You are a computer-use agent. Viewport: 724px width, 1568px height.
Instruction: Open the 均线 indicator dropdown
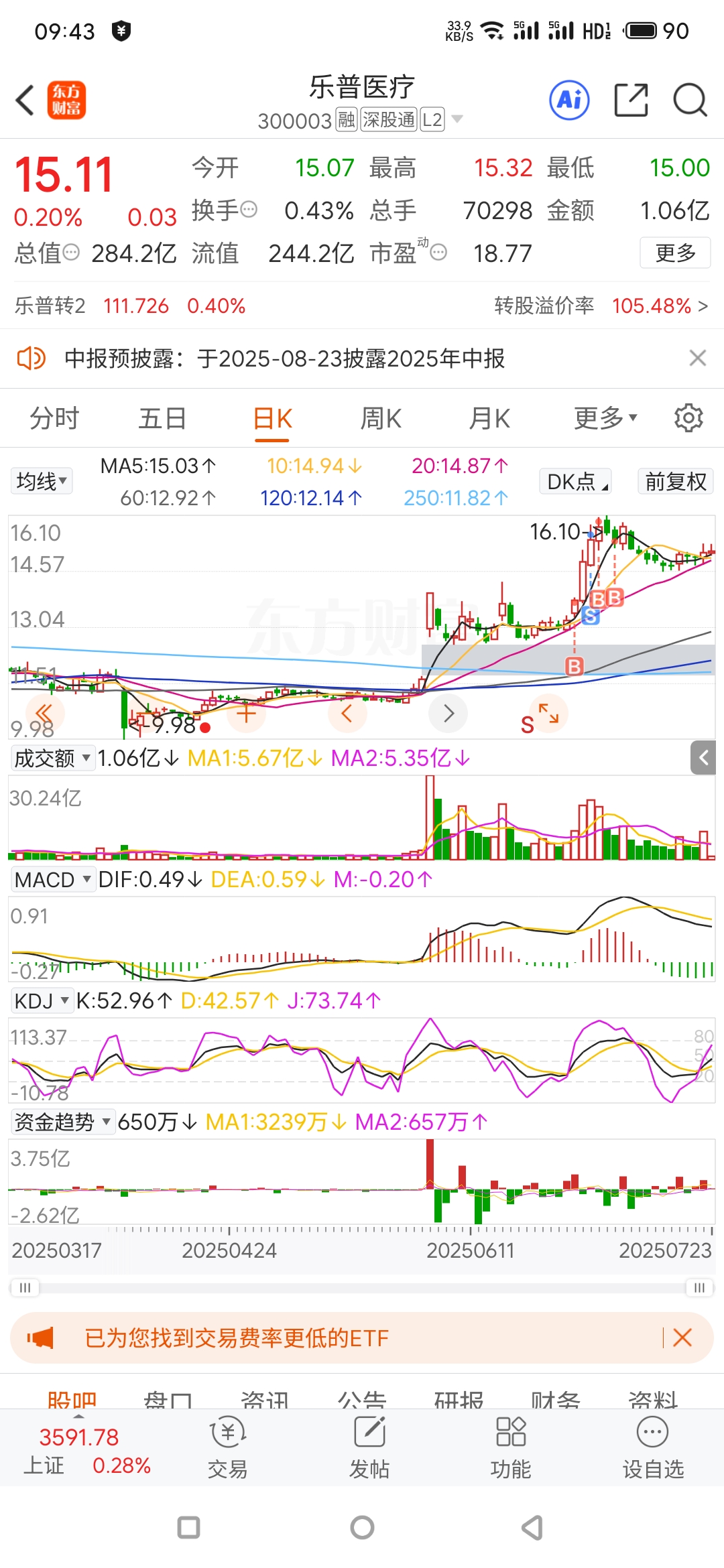click(x=42, y=481)
